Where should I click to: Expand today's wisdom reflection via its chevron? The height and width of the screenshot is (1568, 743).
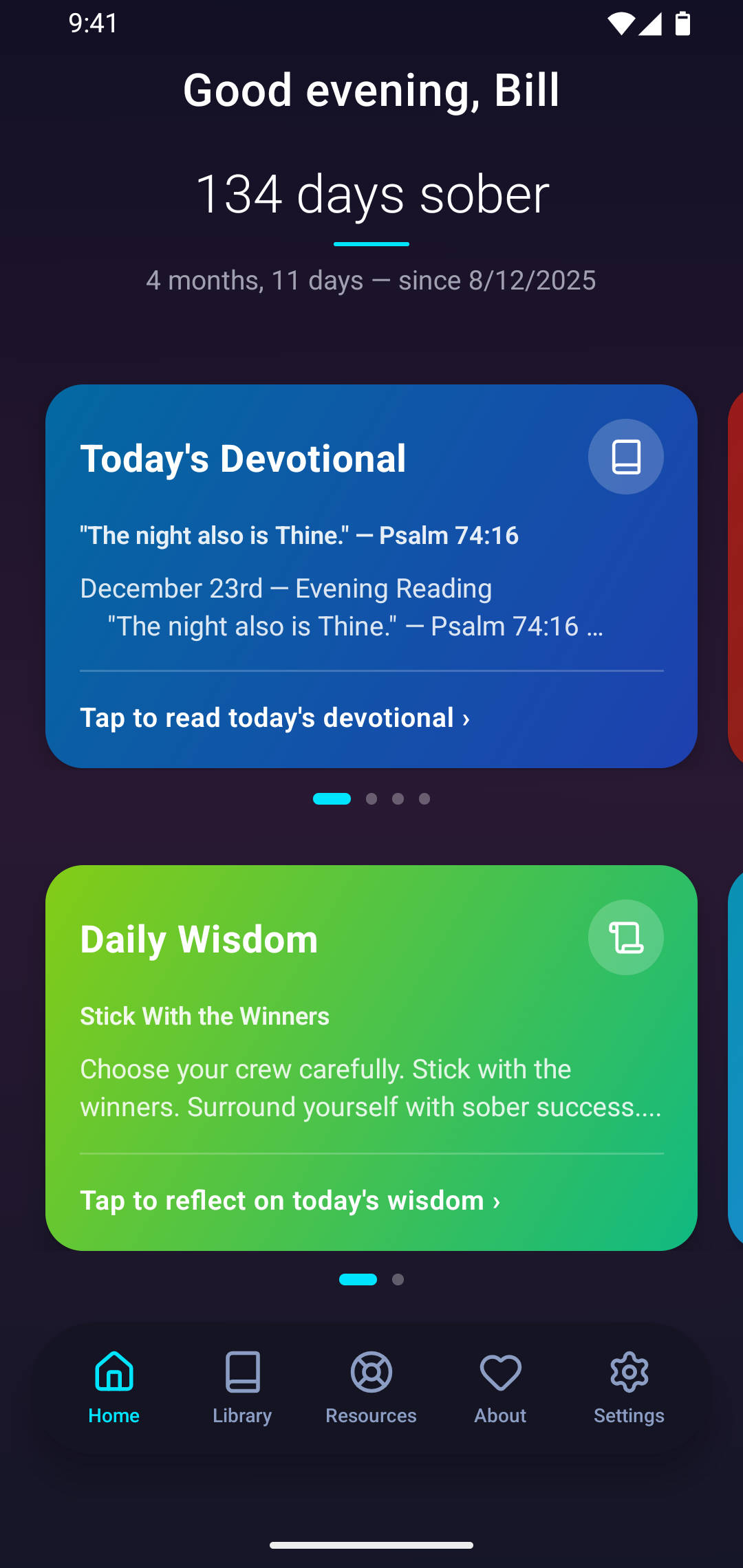click(291, 1200)
